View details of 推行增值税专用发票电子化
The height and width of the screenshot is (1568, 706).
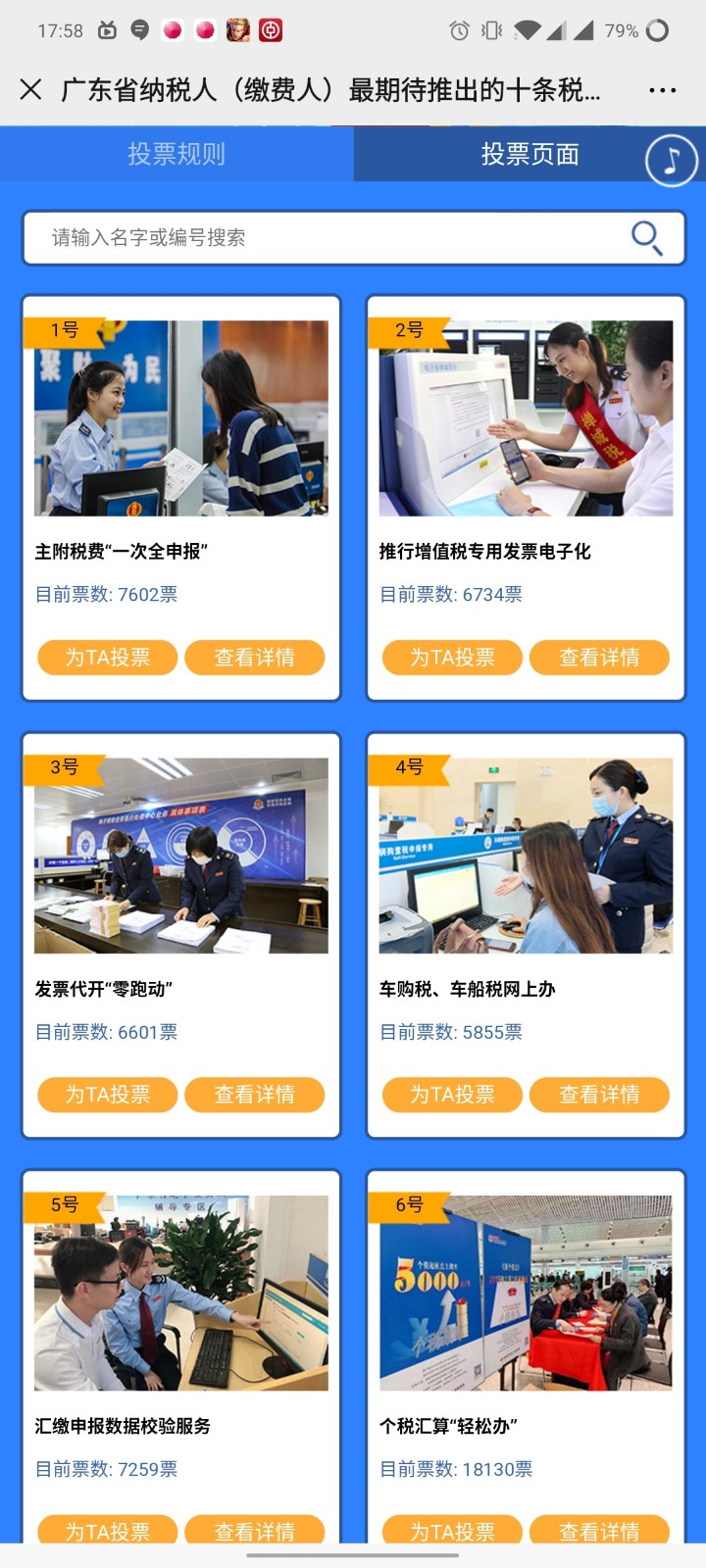point(599,658)
